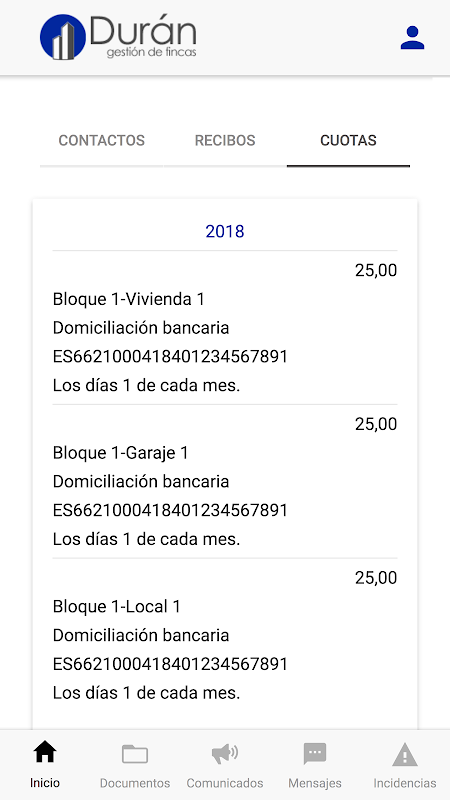Open the Comunicados section

coord(225,765)
